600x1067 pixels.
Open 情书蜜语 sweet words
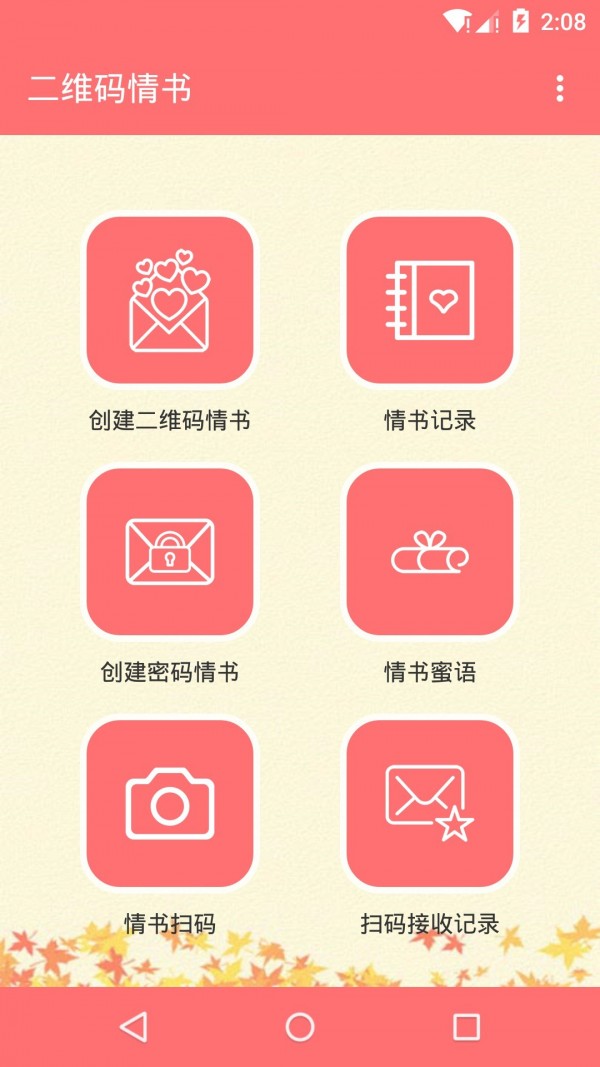tap(430, 553)
